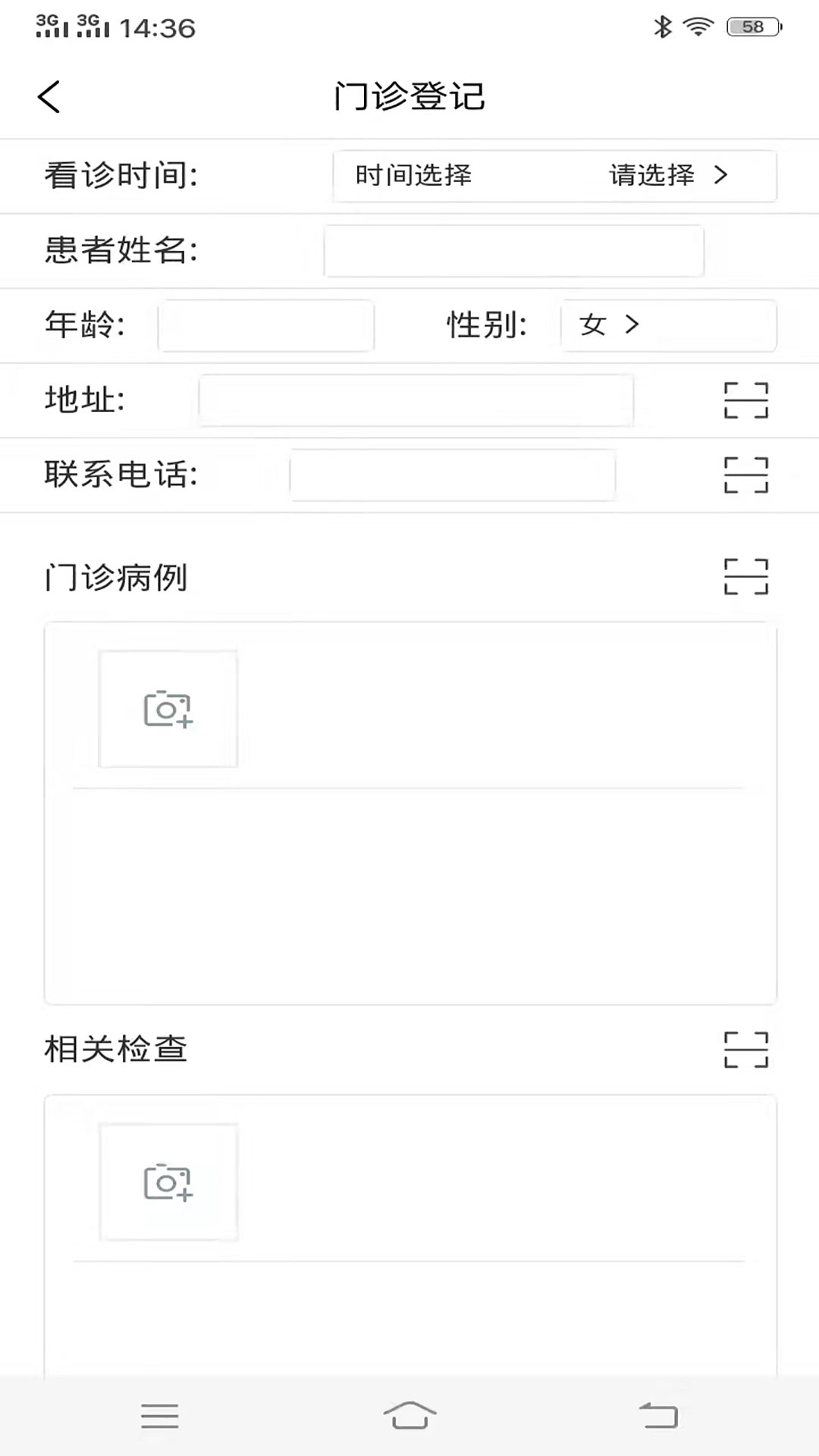Open system recent apps menu
Image resolution: width=819 pixels, height=1456 pixels.
[159, 1416]
